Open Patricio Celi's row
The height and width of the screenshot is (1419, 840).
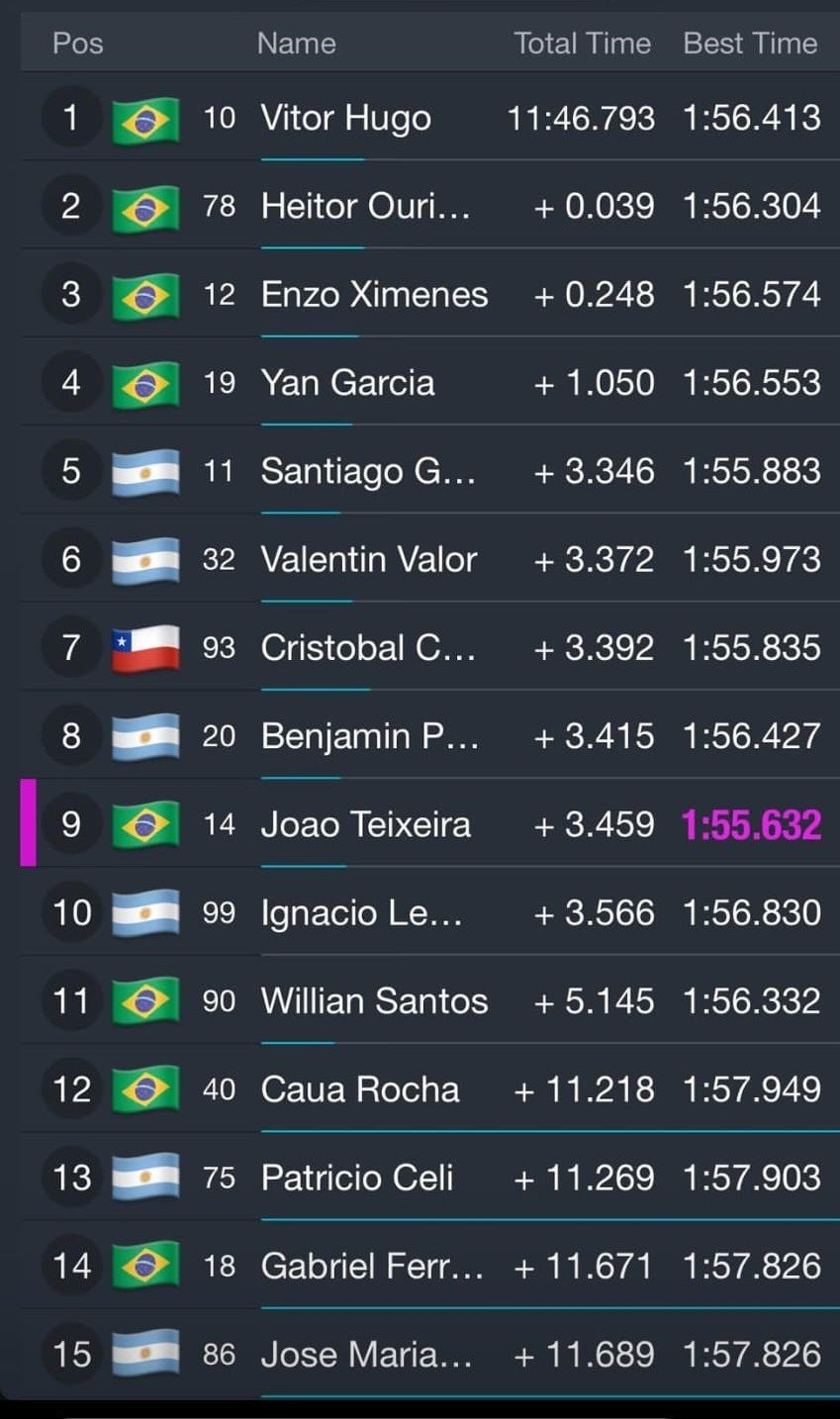pos(429,1177)
